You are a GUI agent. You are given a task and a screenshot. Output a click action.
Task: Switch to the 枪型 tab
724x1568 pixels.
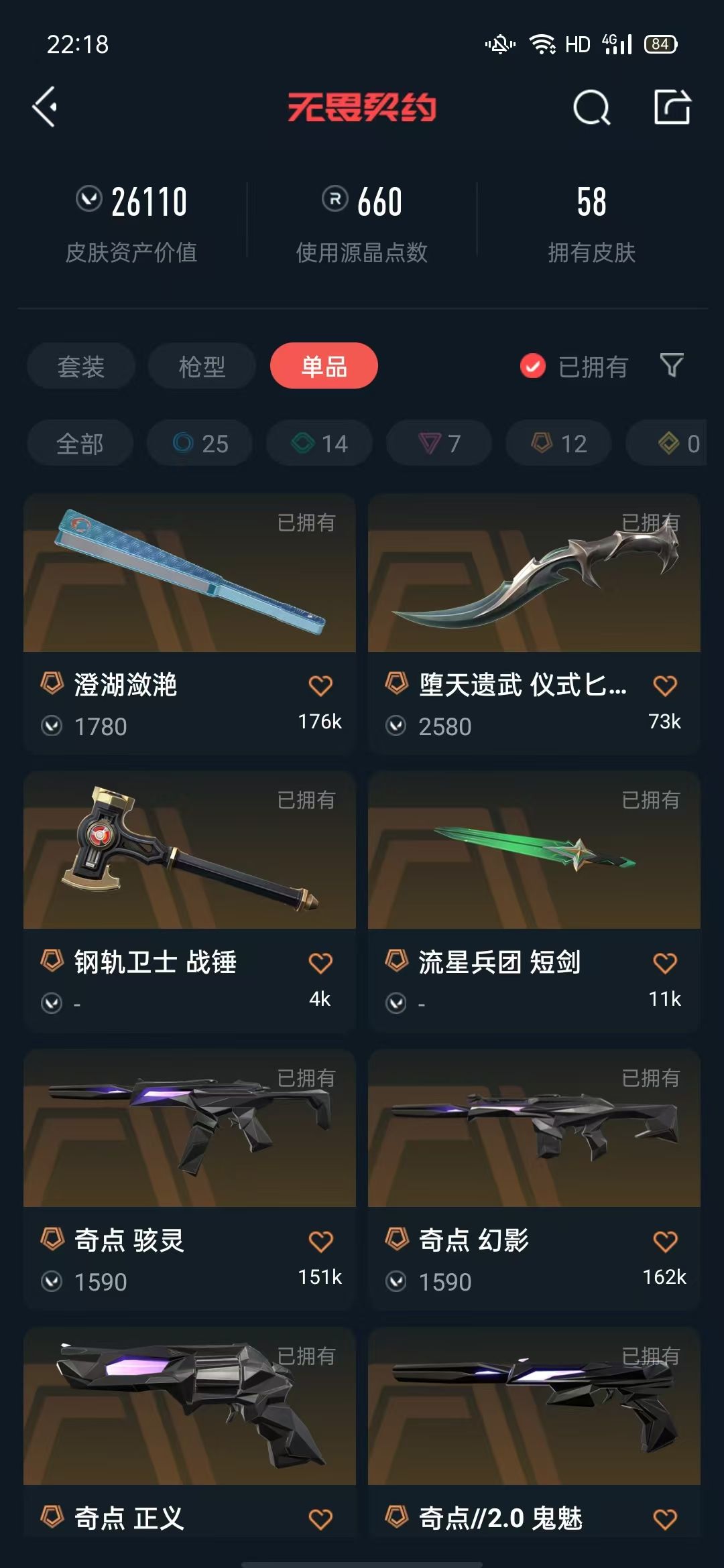202,366
